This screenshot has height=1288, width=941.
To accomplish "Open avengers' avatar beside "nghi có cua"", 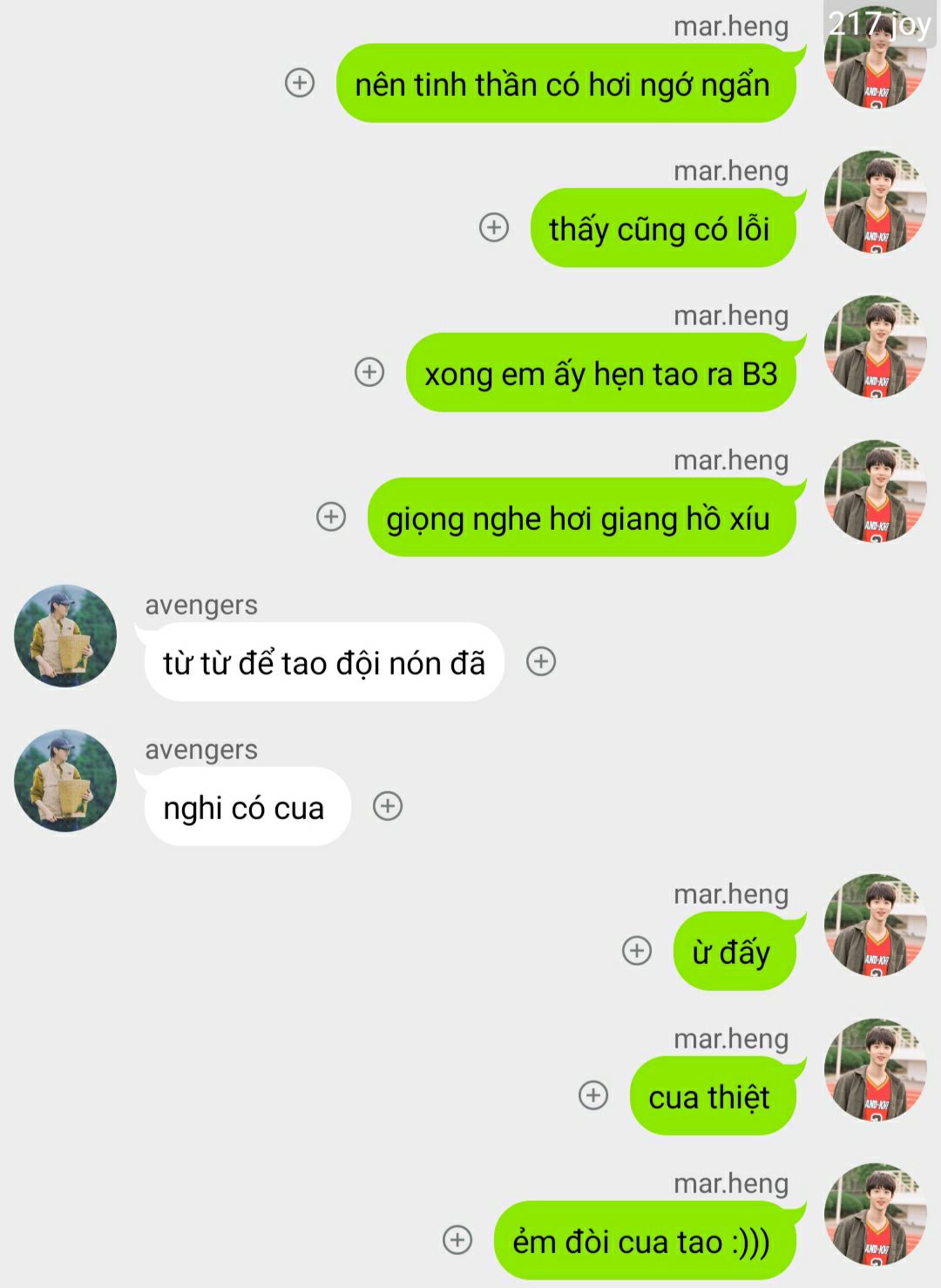I will click(x=65, y=781).
